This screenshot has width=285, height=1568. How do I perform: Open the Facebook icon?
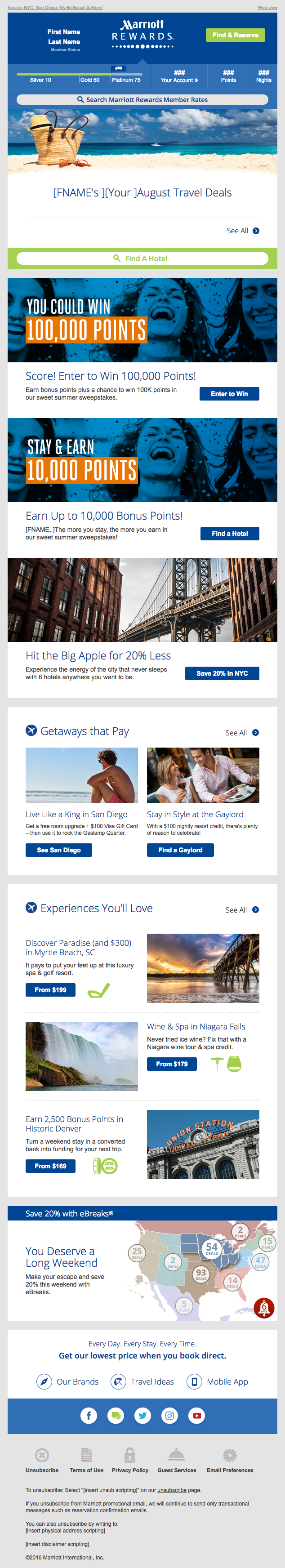coord(89,1416)
